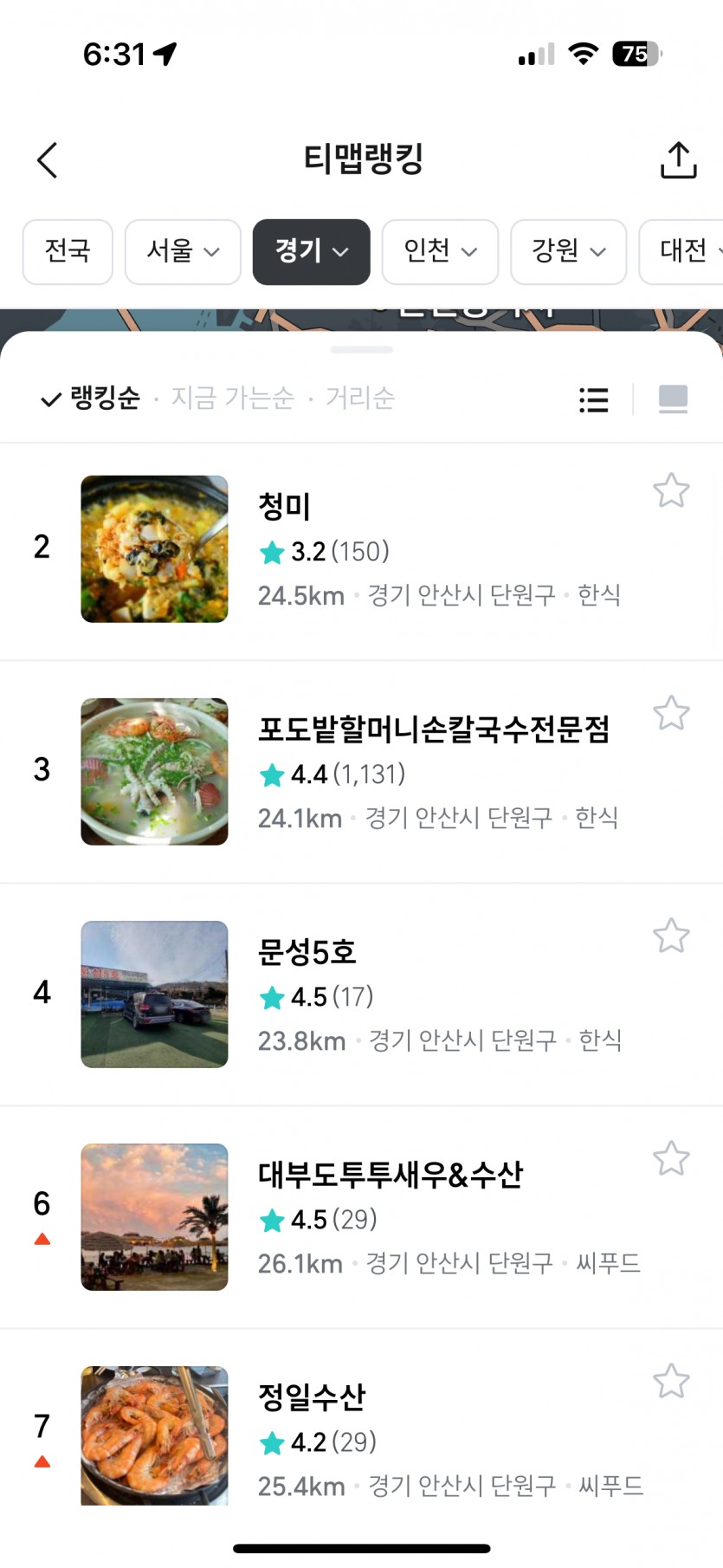Switch to large card view layout
Screen dimensions: 723x1568
(673, 399)
